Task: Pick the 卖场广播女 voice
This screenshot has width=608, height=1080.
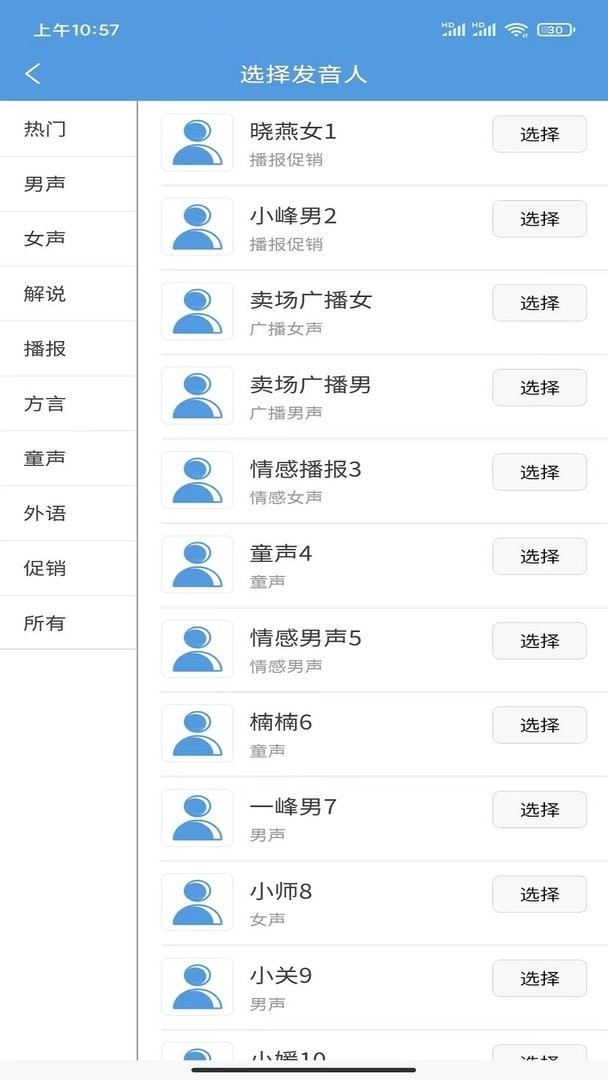Action: pos(539,303)
